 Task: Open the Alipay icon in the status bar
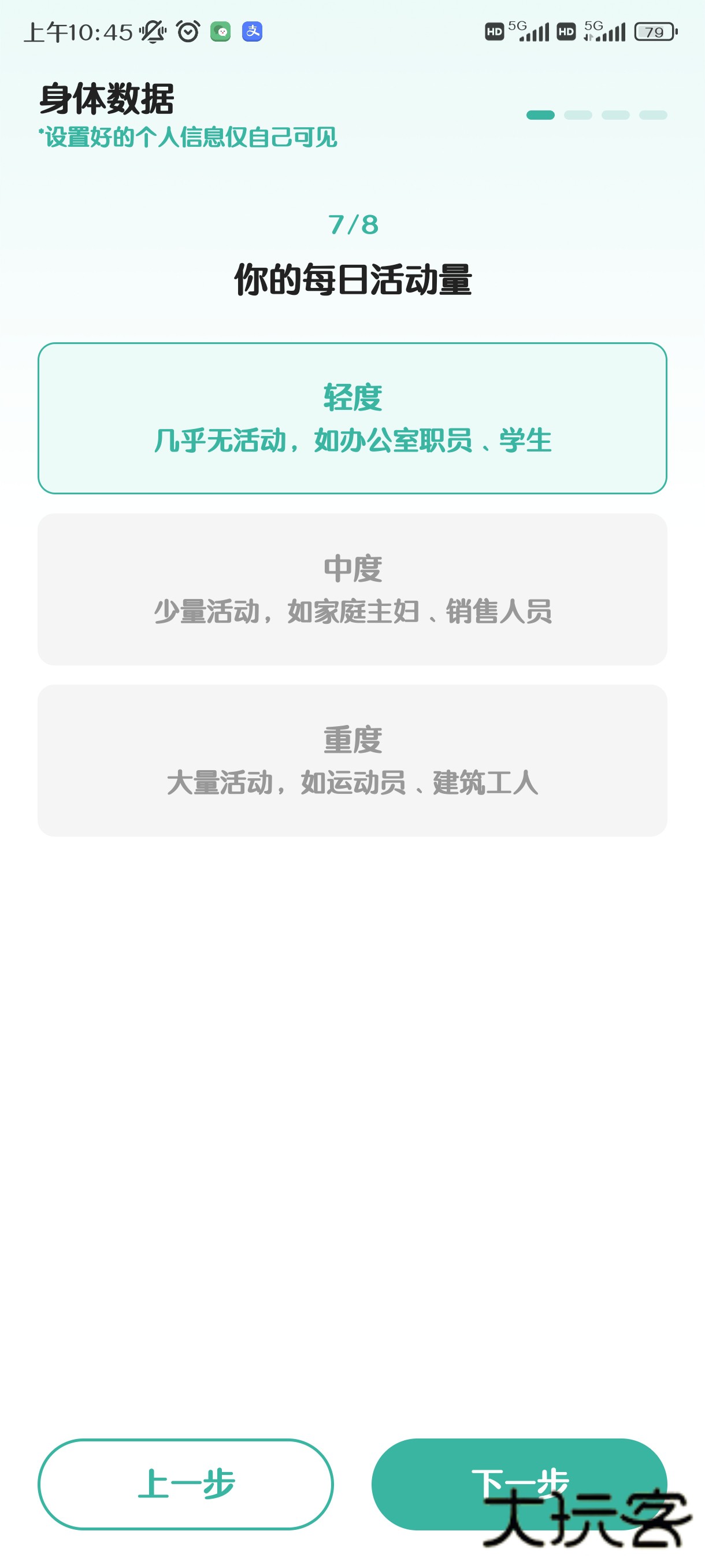click(253, 32)
